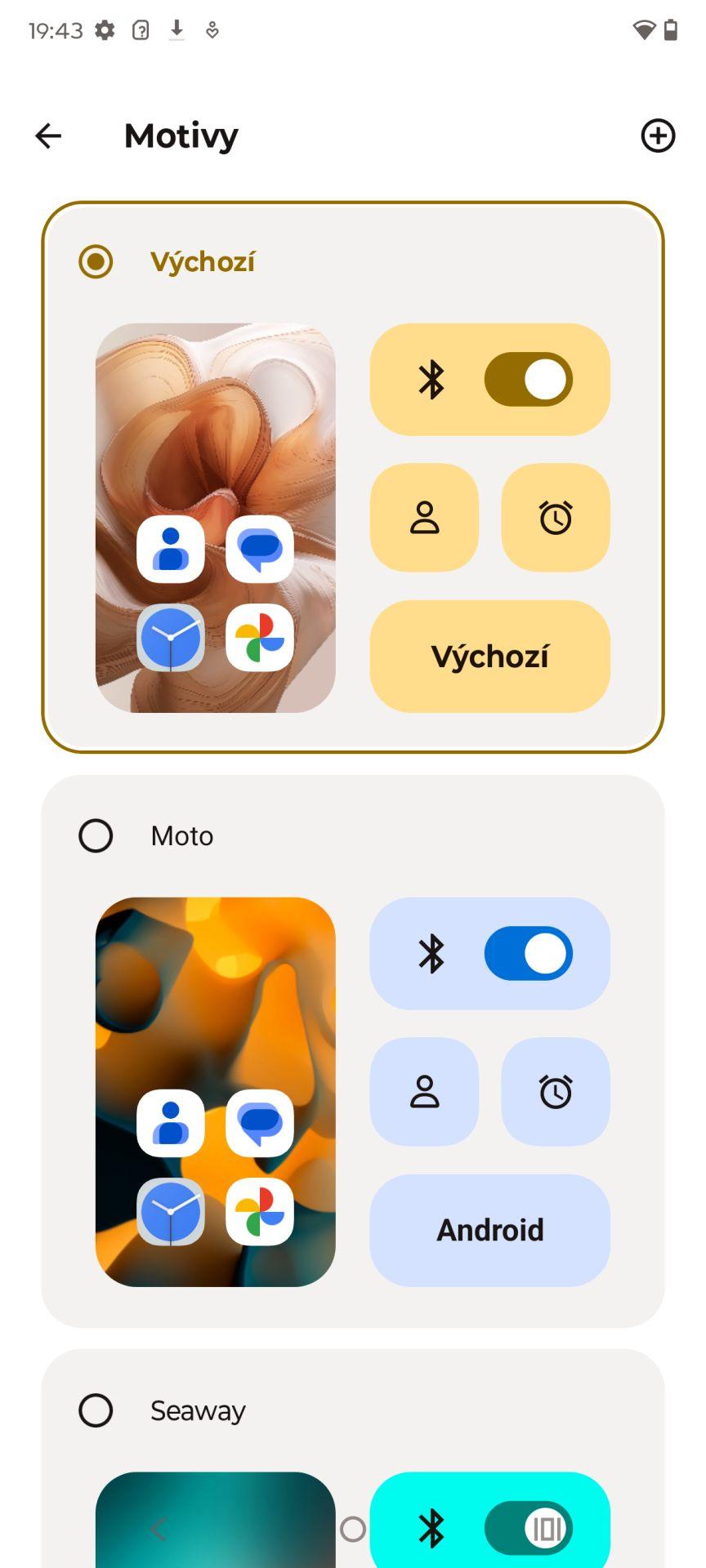Add a new theme with the plus icon
The image size is (706, 1568).
pyautogui.click(x=658, y=136)
